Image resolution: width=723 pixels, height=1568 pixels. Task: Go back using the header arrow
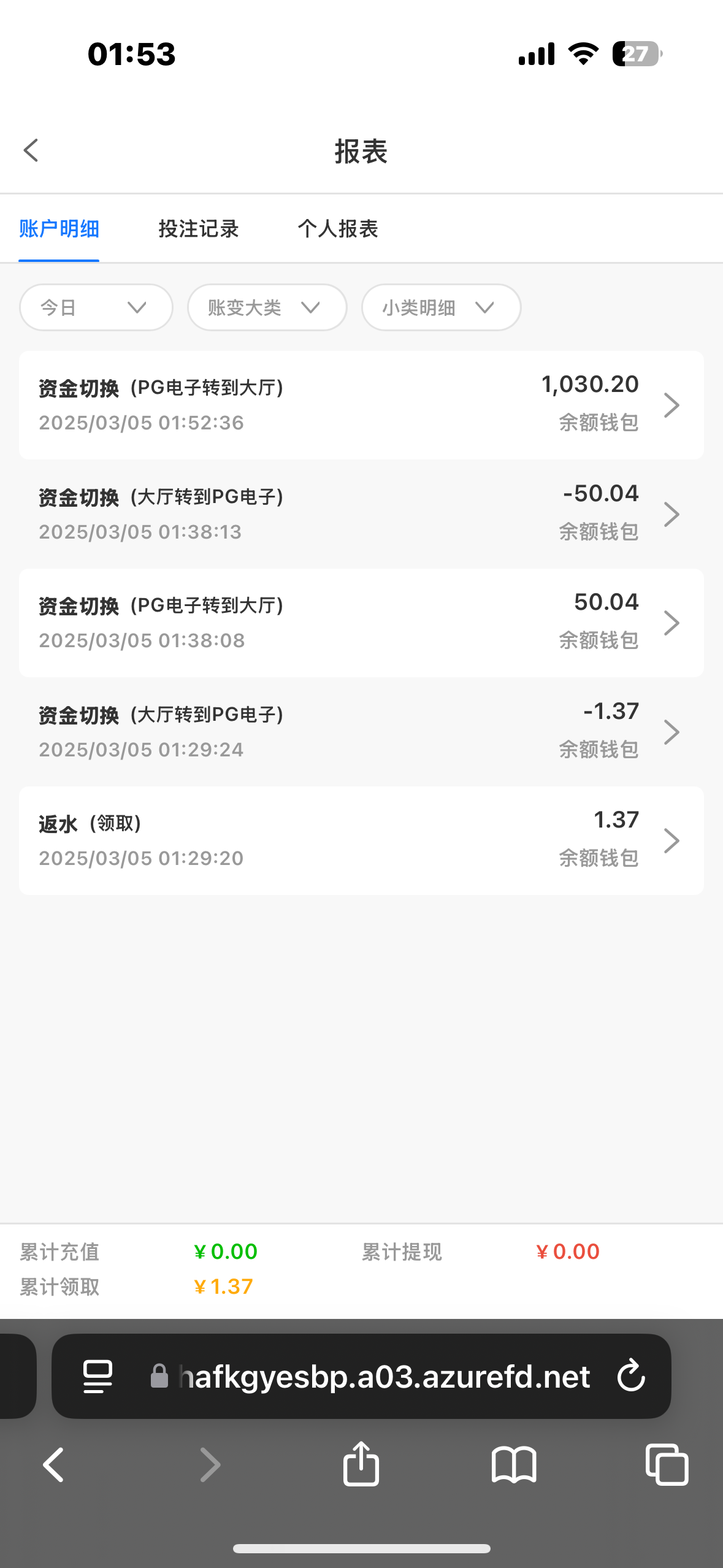pyautogui.click(x=31, y=150)
